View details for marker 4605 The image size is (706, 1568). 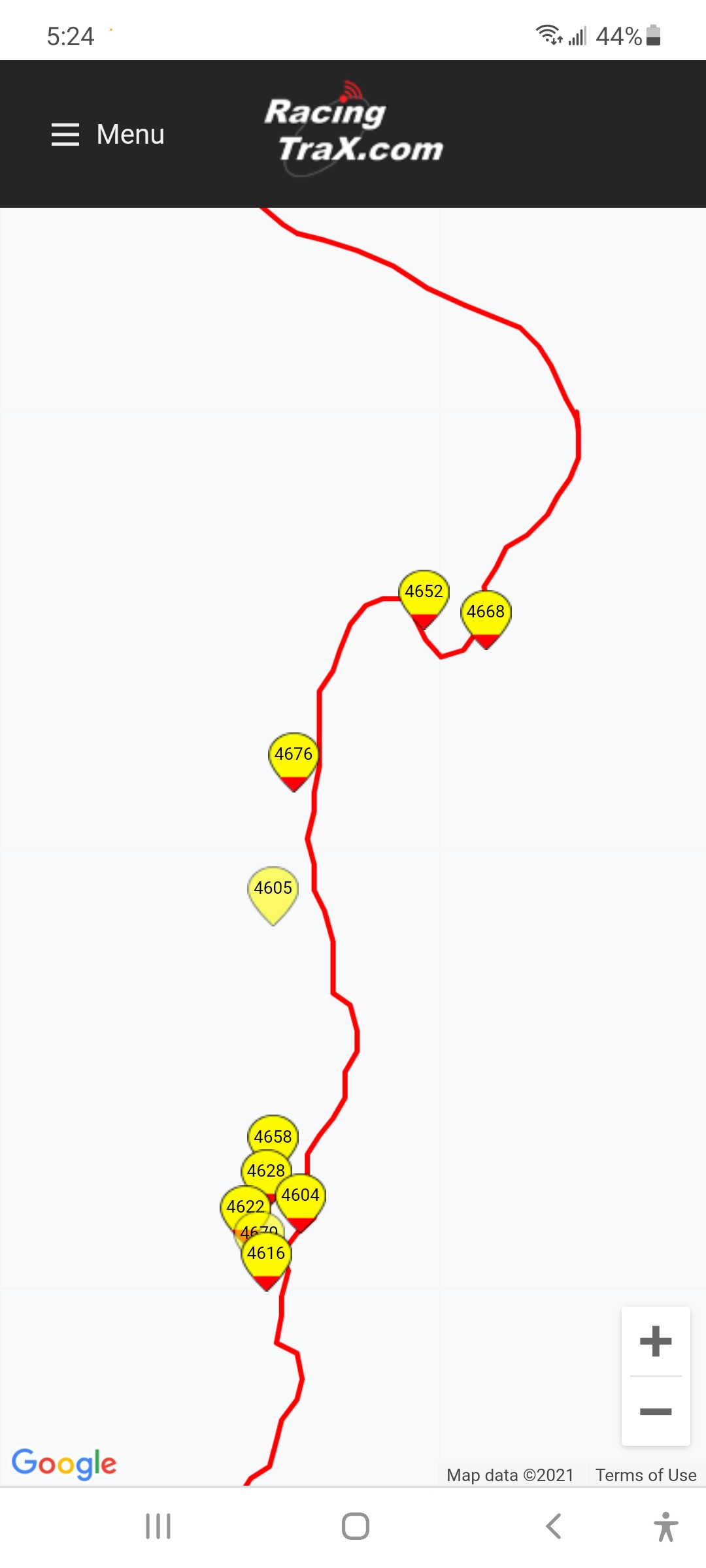[273, 889]
